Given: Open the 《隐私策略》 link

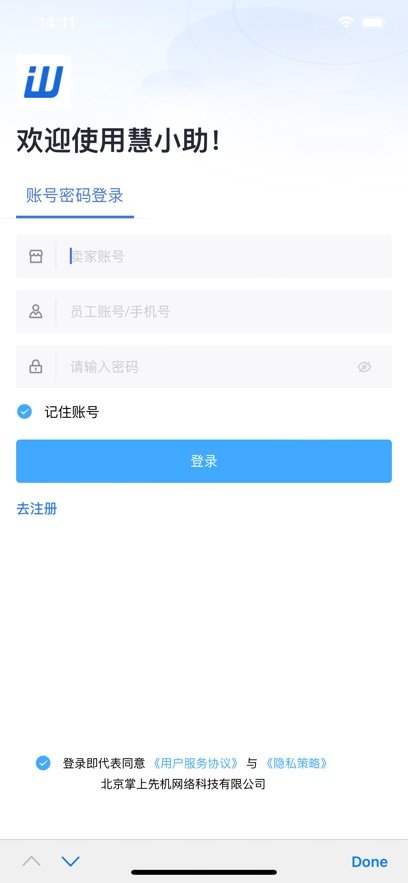Looking at the screenshot, I should [x=296, y=764].
